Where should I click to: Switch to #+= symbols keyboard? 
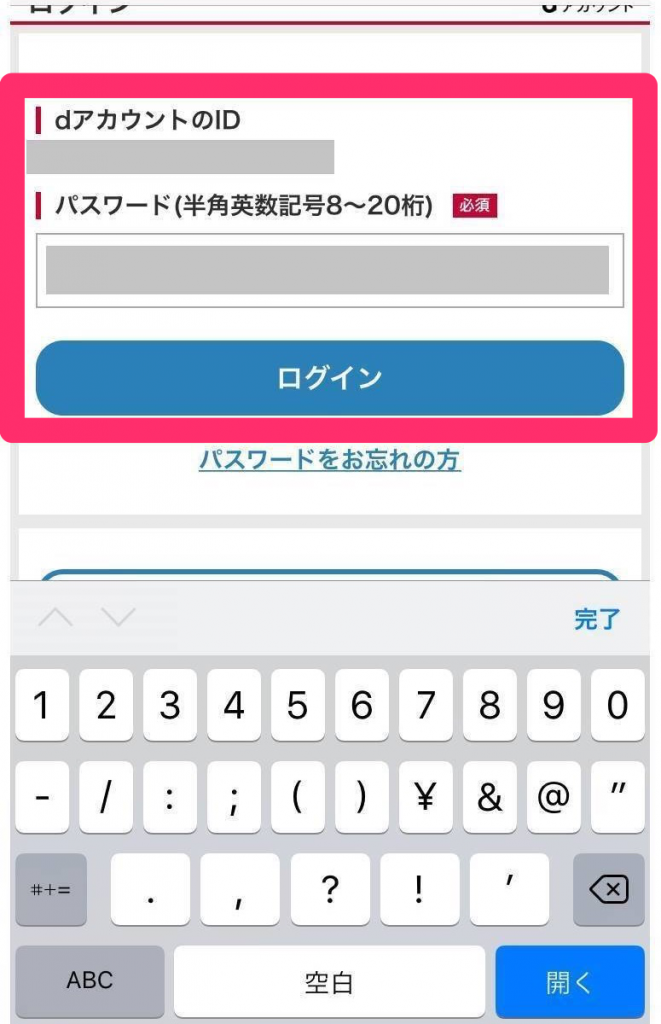(51, 889)
